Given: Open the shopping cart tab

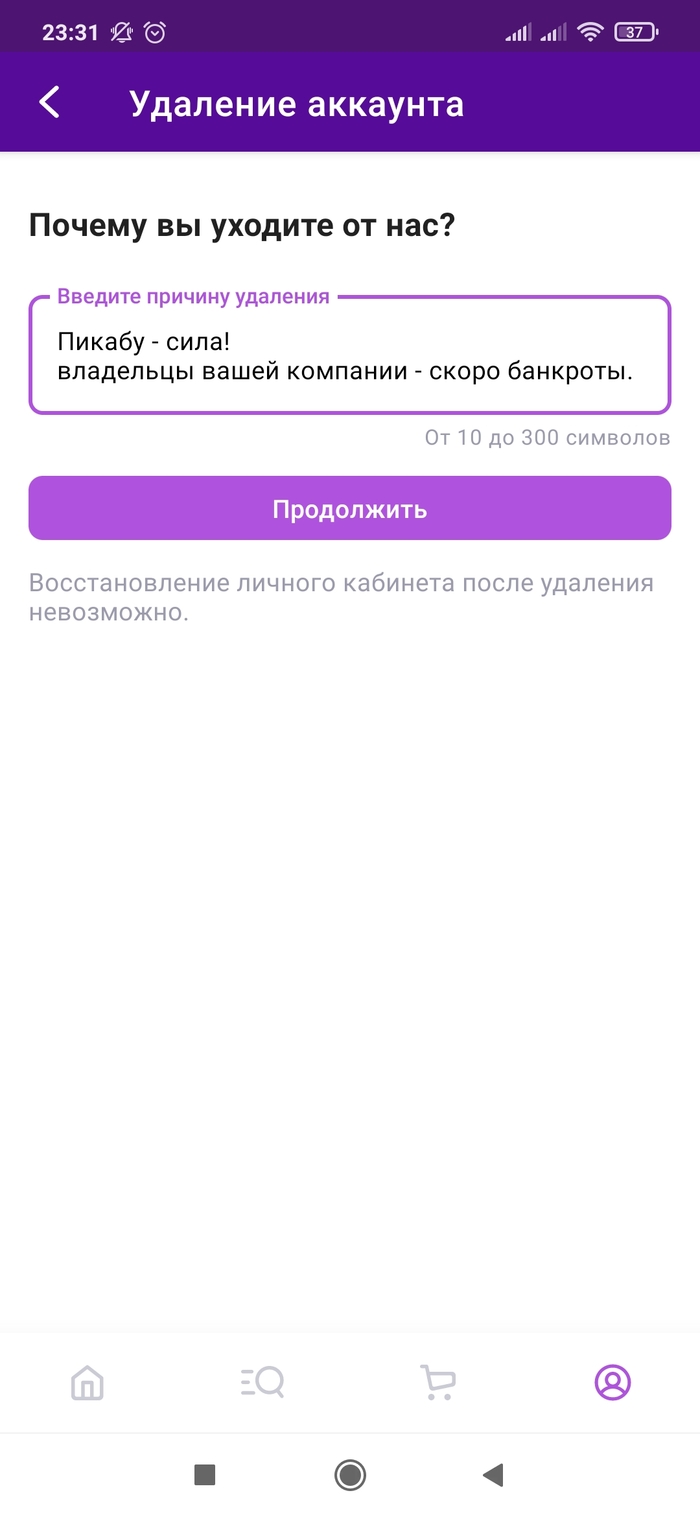Looking at the screenshot, I should (437, 1383).
